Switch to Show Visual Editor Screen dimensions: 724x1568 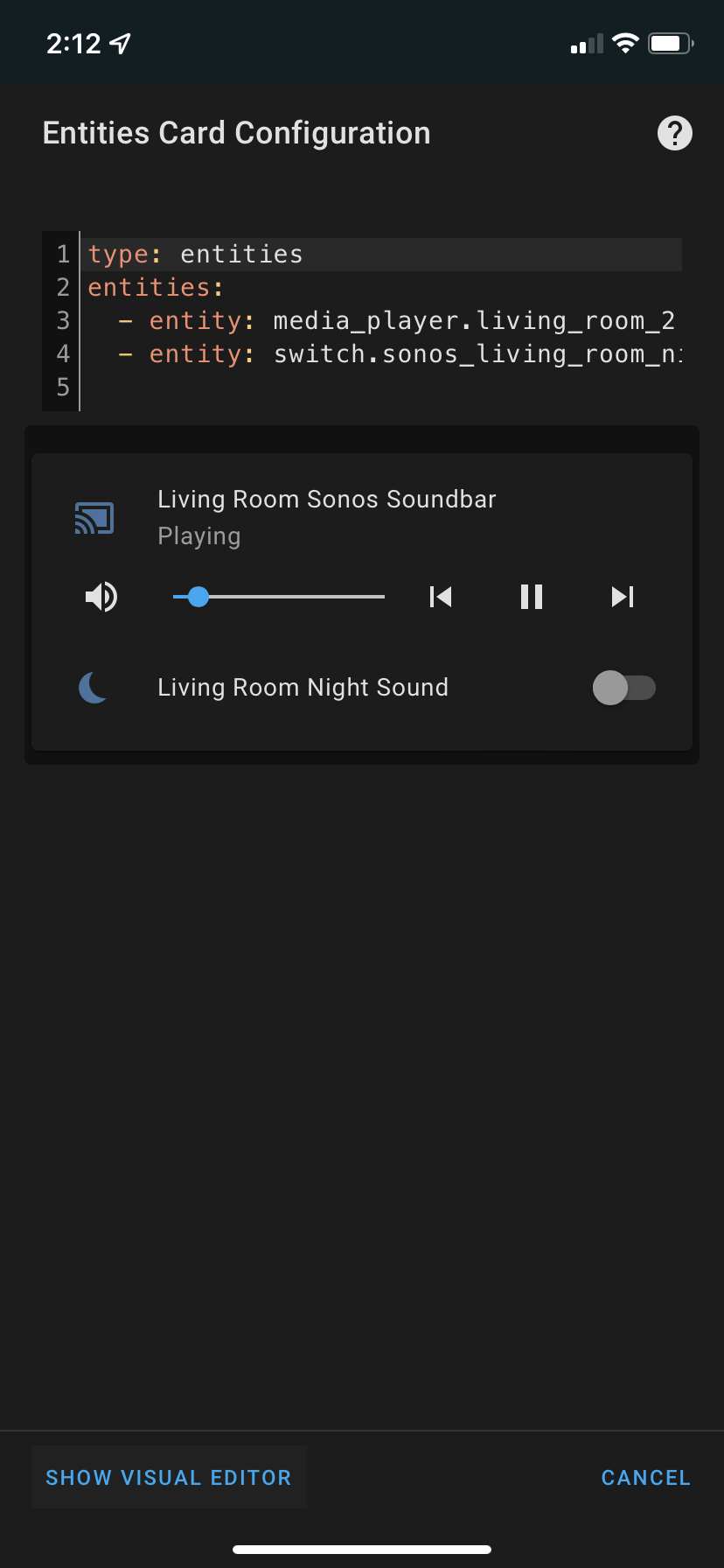click(169, 1478)
